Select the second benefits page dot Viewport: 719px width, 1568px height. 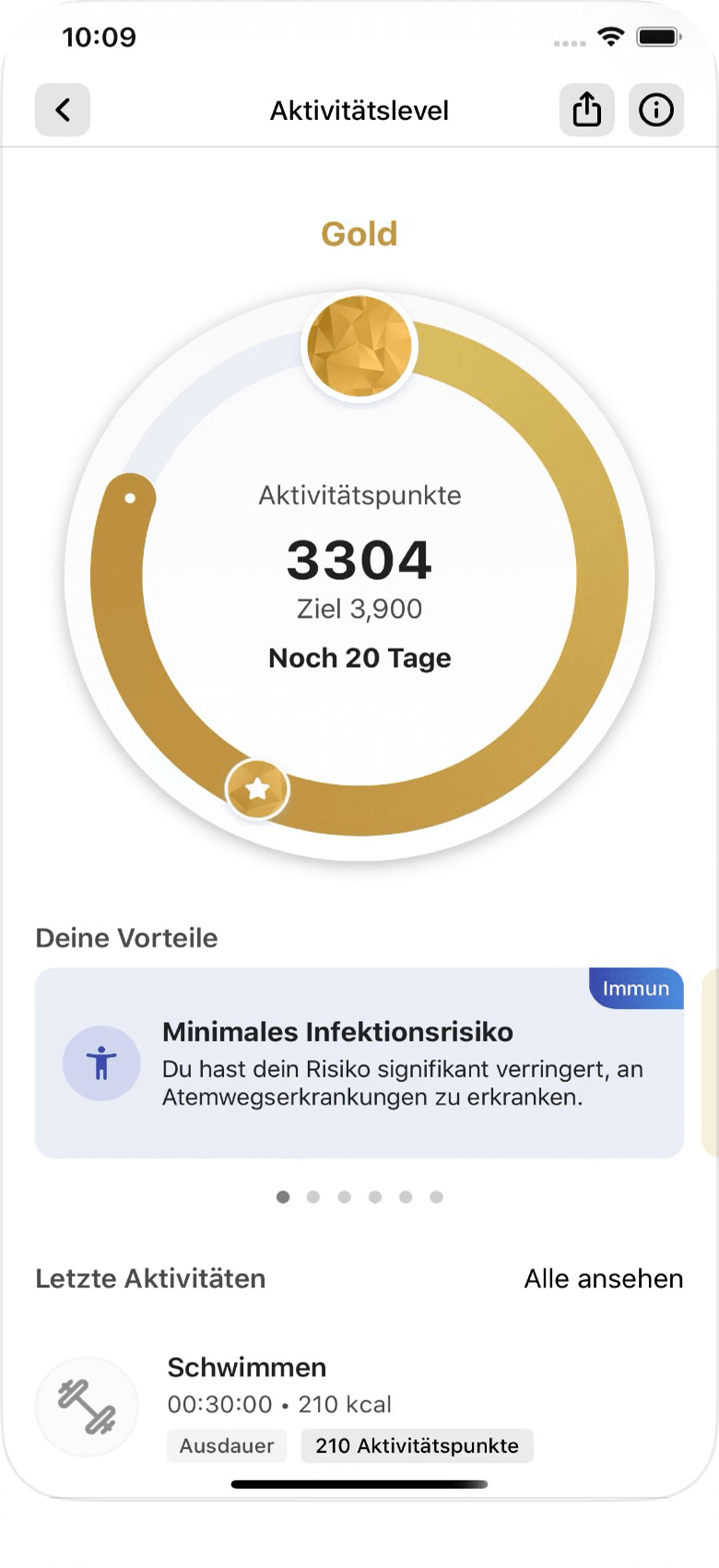click(x=313, y=1197)
